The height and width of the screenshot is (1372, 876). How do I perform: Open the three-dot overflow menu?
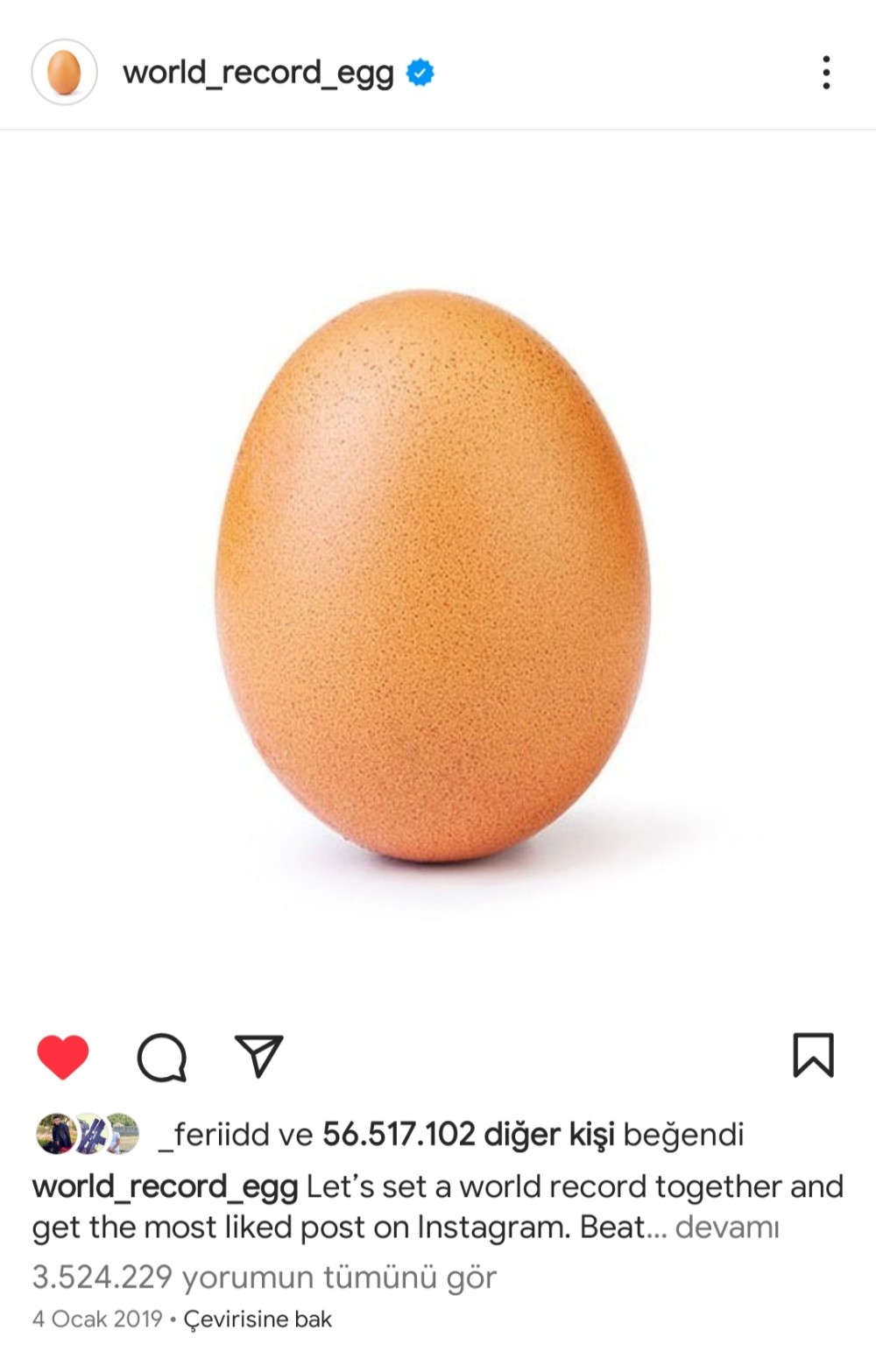(825, 73)
